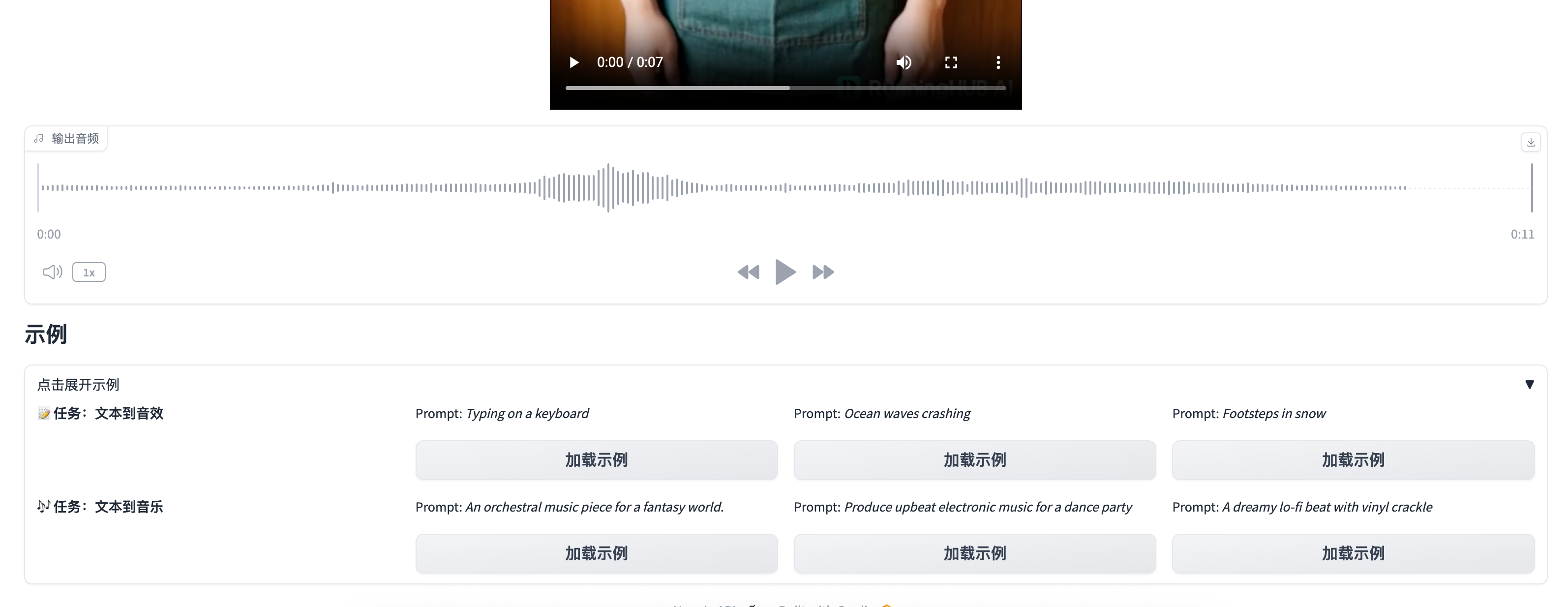The width and height of the screenshot is (1568, 607).
Task: Load the upbeat electronic dance example
Action: (x=974, y=553)
